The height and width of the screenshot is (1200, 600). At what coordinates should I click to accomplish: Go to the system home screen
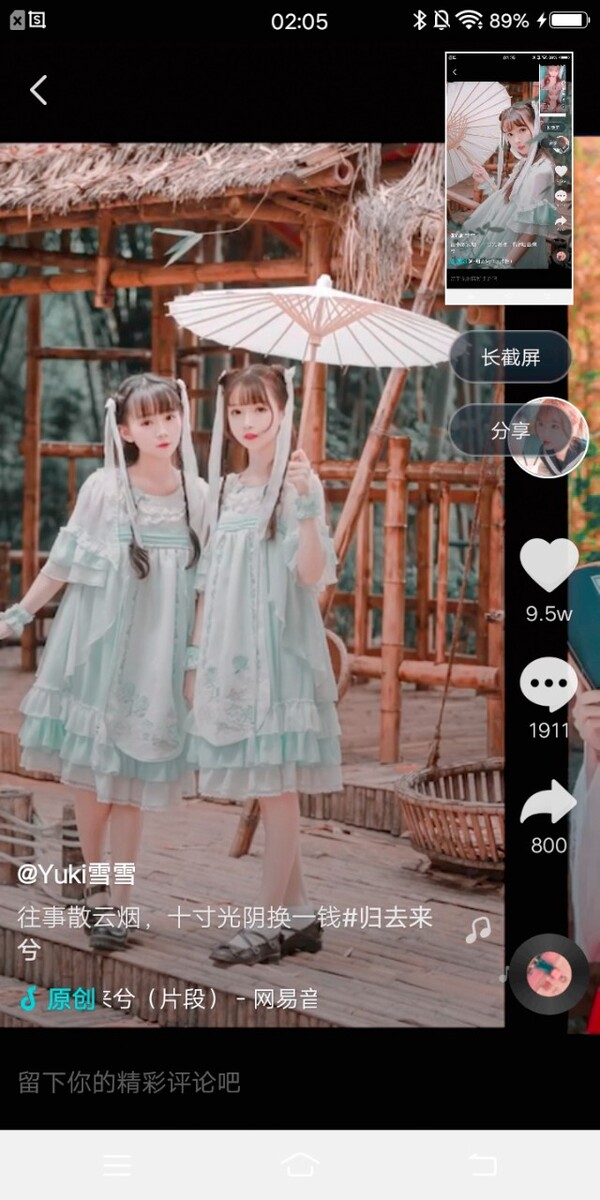pos(300,1164)
